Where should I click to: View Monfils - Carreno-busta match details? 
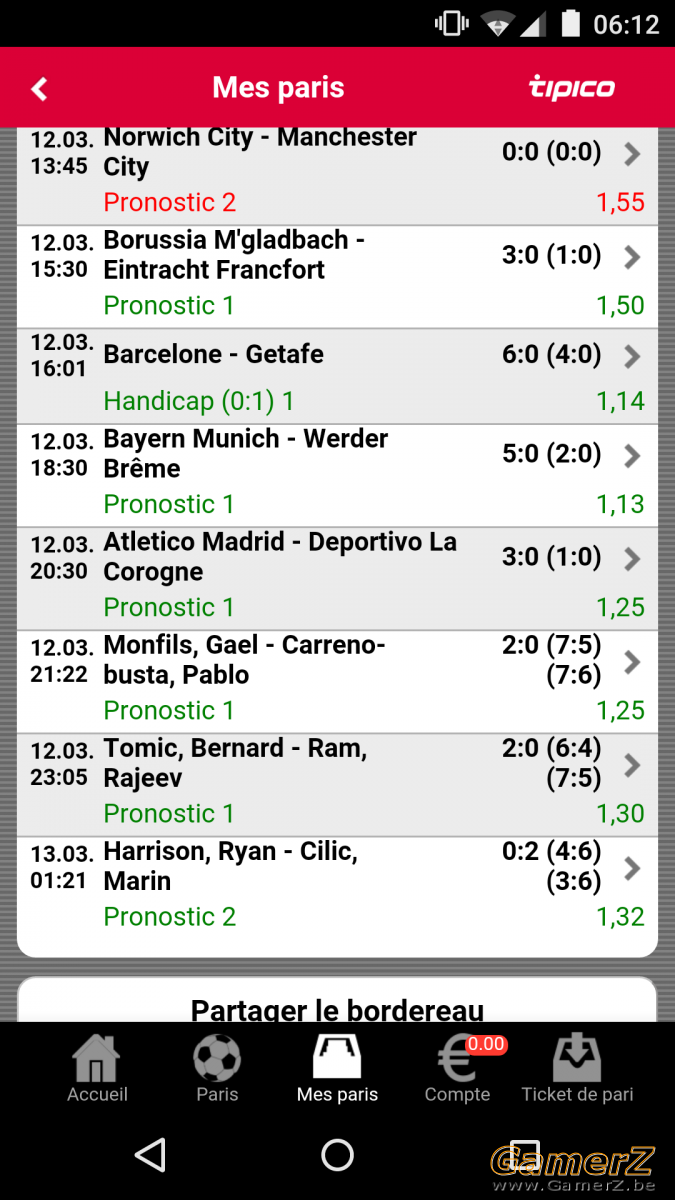point(337,682)
